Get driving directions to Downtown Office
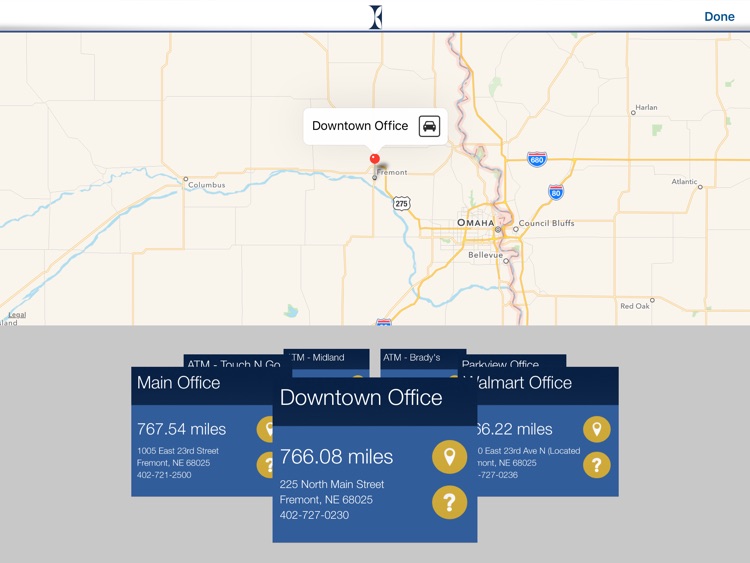Screen dimensions: 750x563 point(429,126)
